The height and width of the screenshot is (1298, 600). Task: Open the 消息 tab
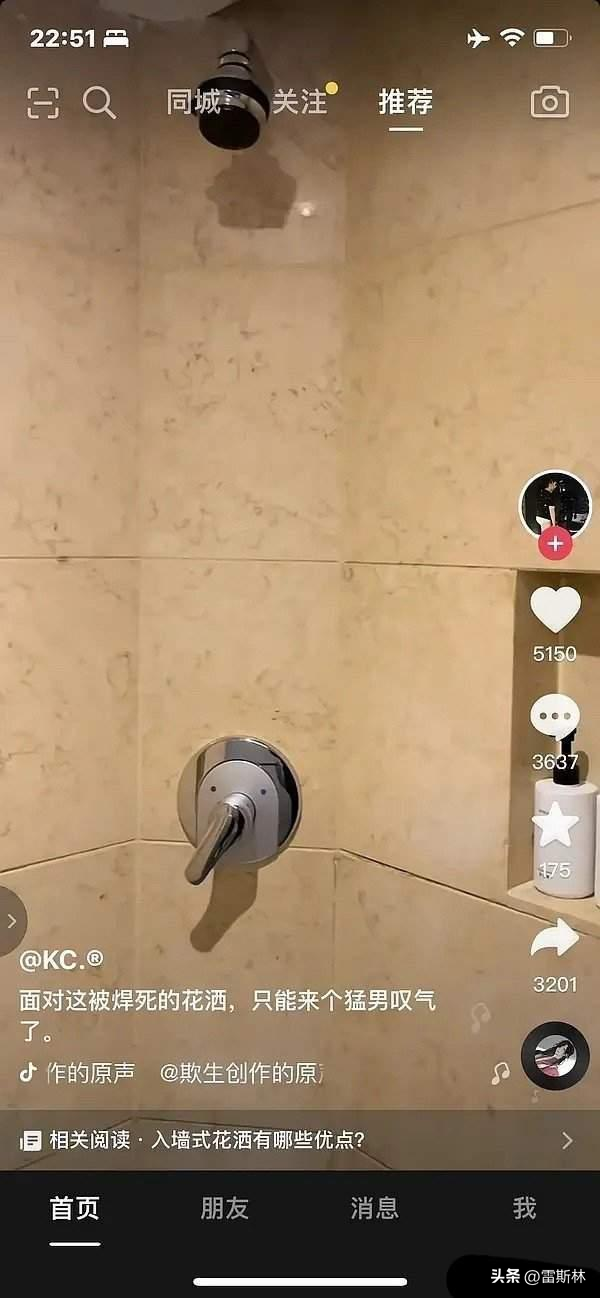point(375,1208)
